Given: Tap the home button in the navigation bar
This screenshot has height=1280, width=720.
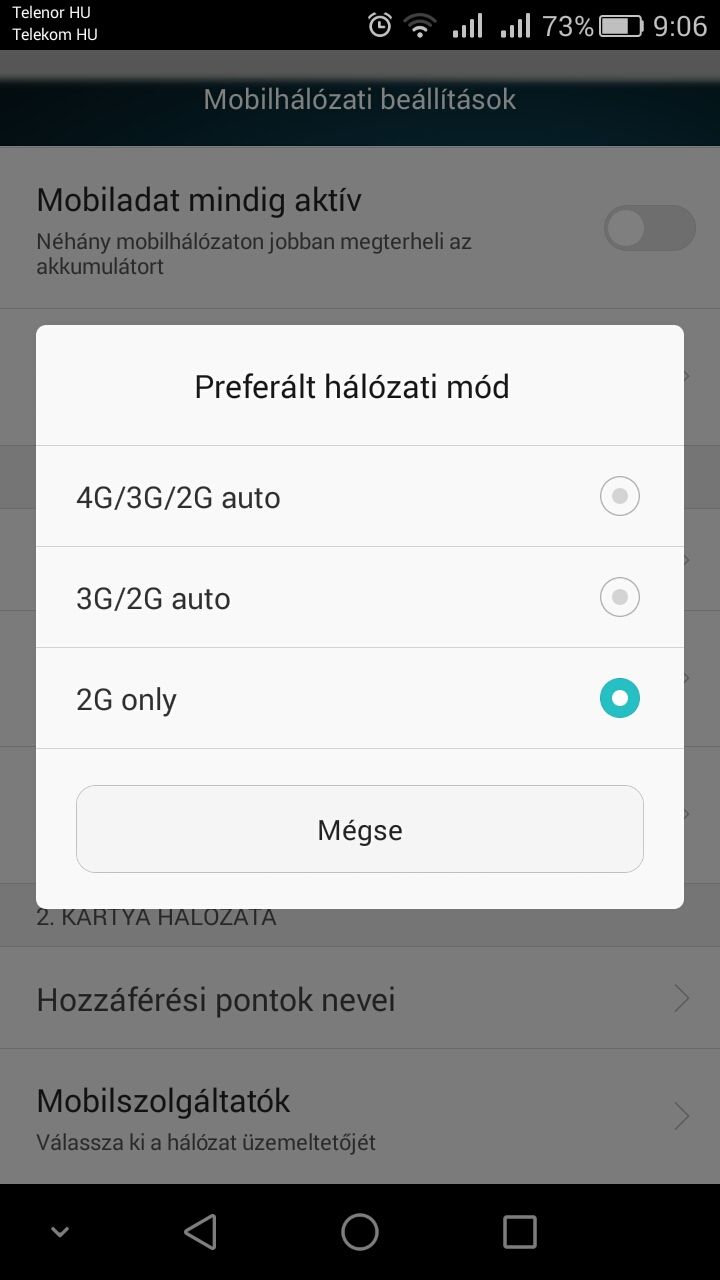Looking at the screenshot, I should (x=360, y=1232).
